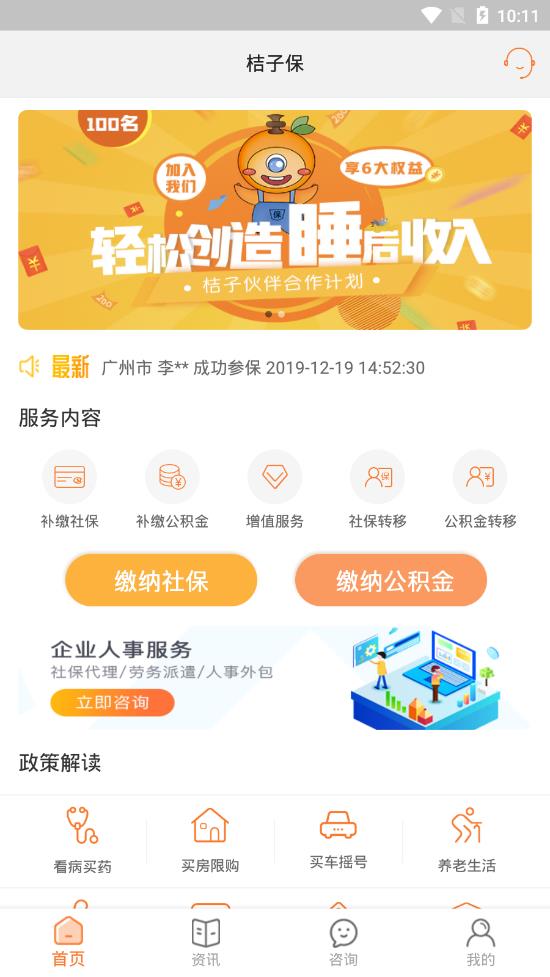
Task: Open the 养老生活 policy topic
Action: [467, 840]
